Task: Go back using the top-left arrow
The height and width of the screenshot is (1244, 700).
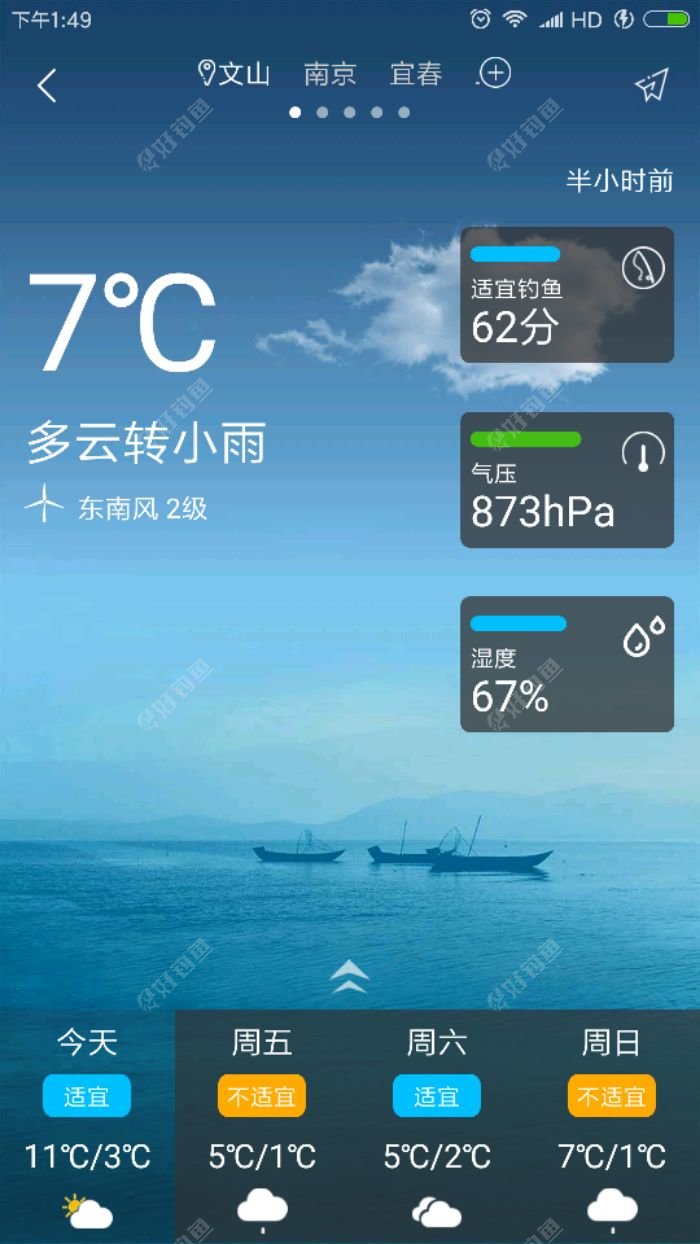Action: click(x=46, y=86)
